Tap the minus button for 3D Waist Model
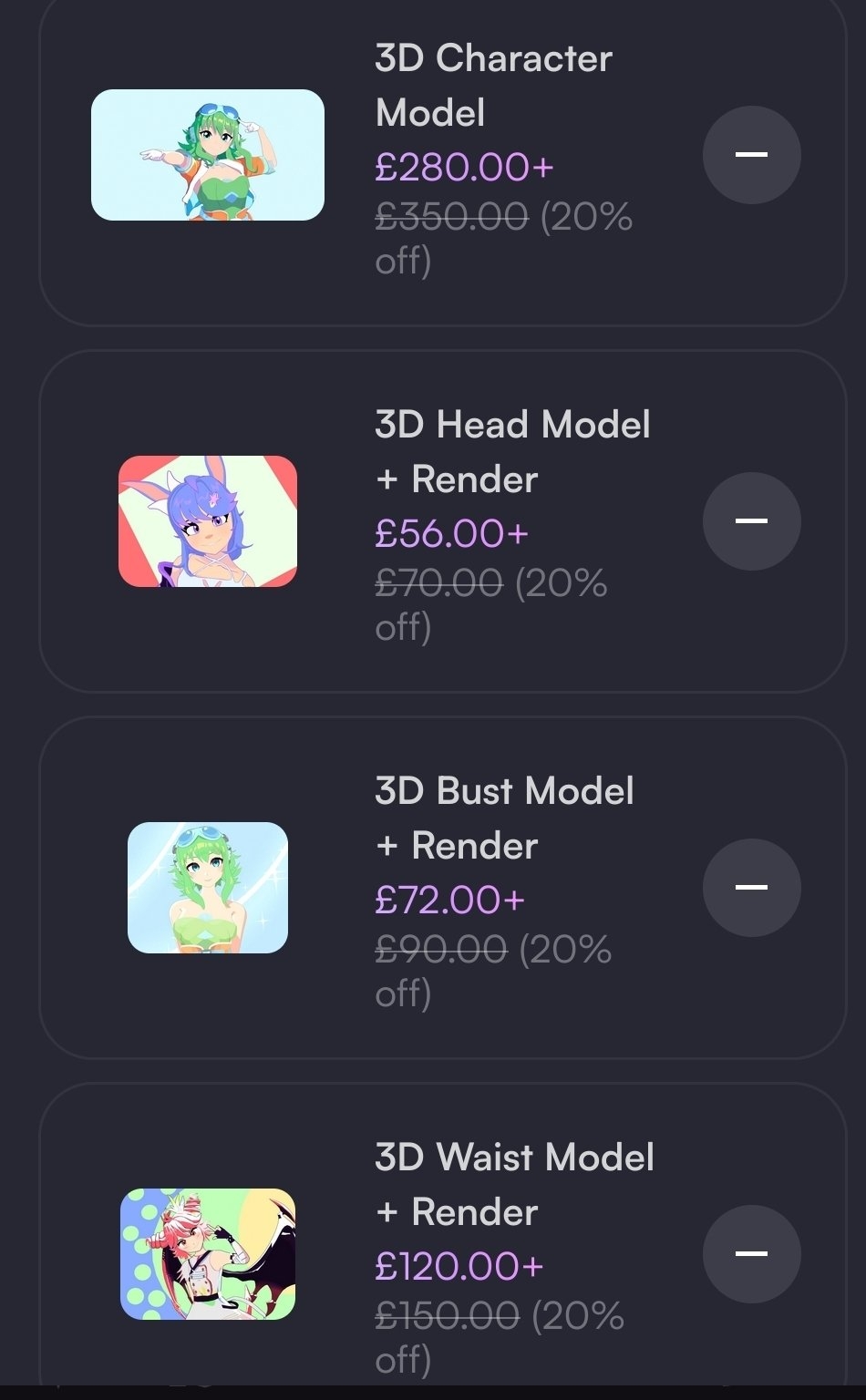This screenshot has height=1400, width=866. click(751, 1254)
